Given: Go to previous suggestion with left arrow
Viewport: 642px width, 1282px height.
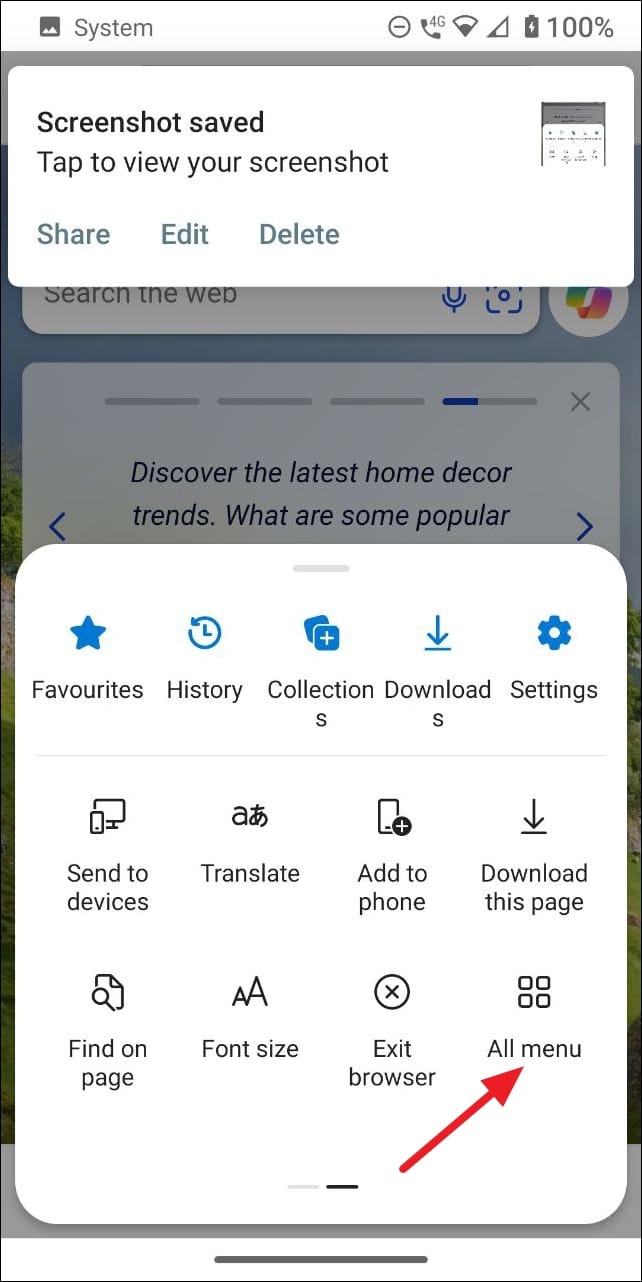Looking at the screenshot, I should tap(58, 526).
